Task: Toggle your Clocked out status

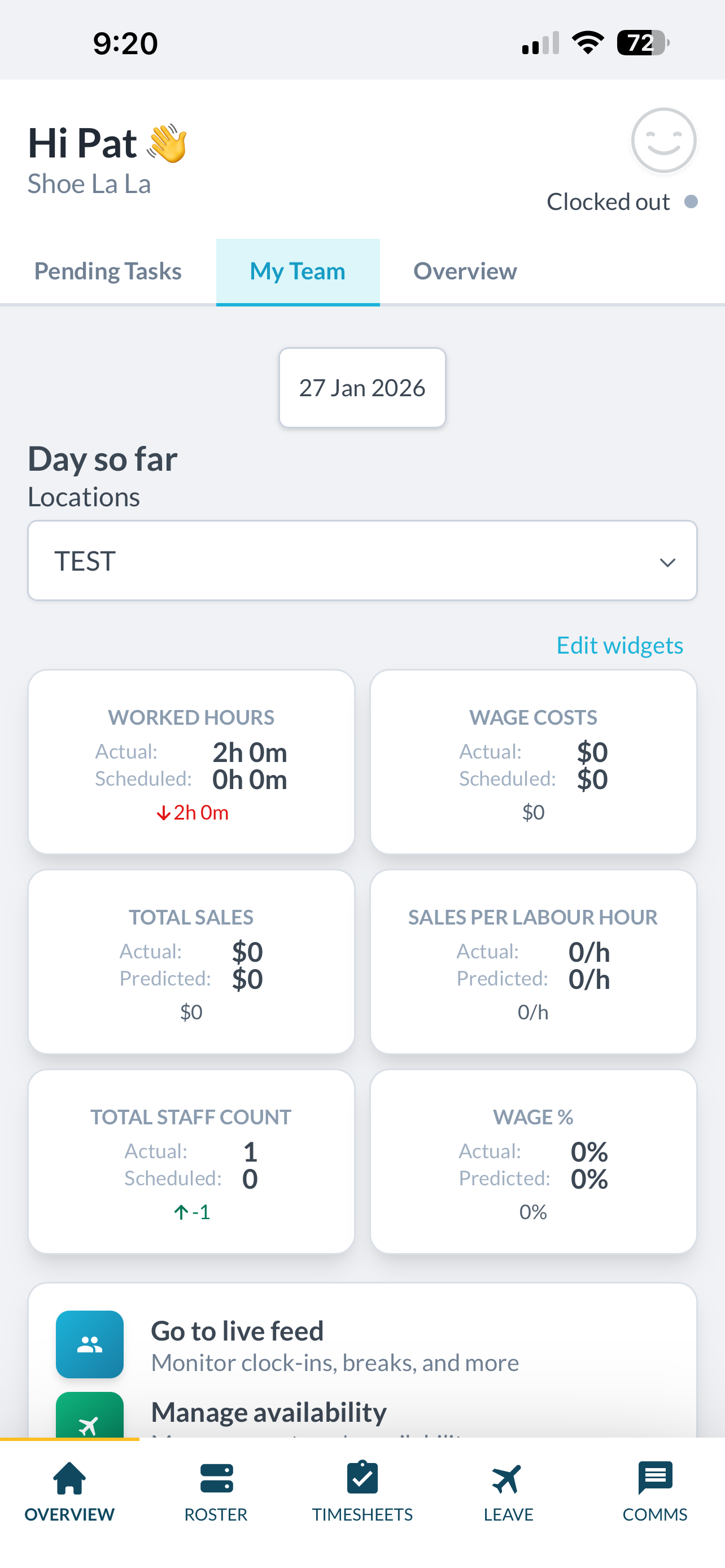Action: click(609, 201)
